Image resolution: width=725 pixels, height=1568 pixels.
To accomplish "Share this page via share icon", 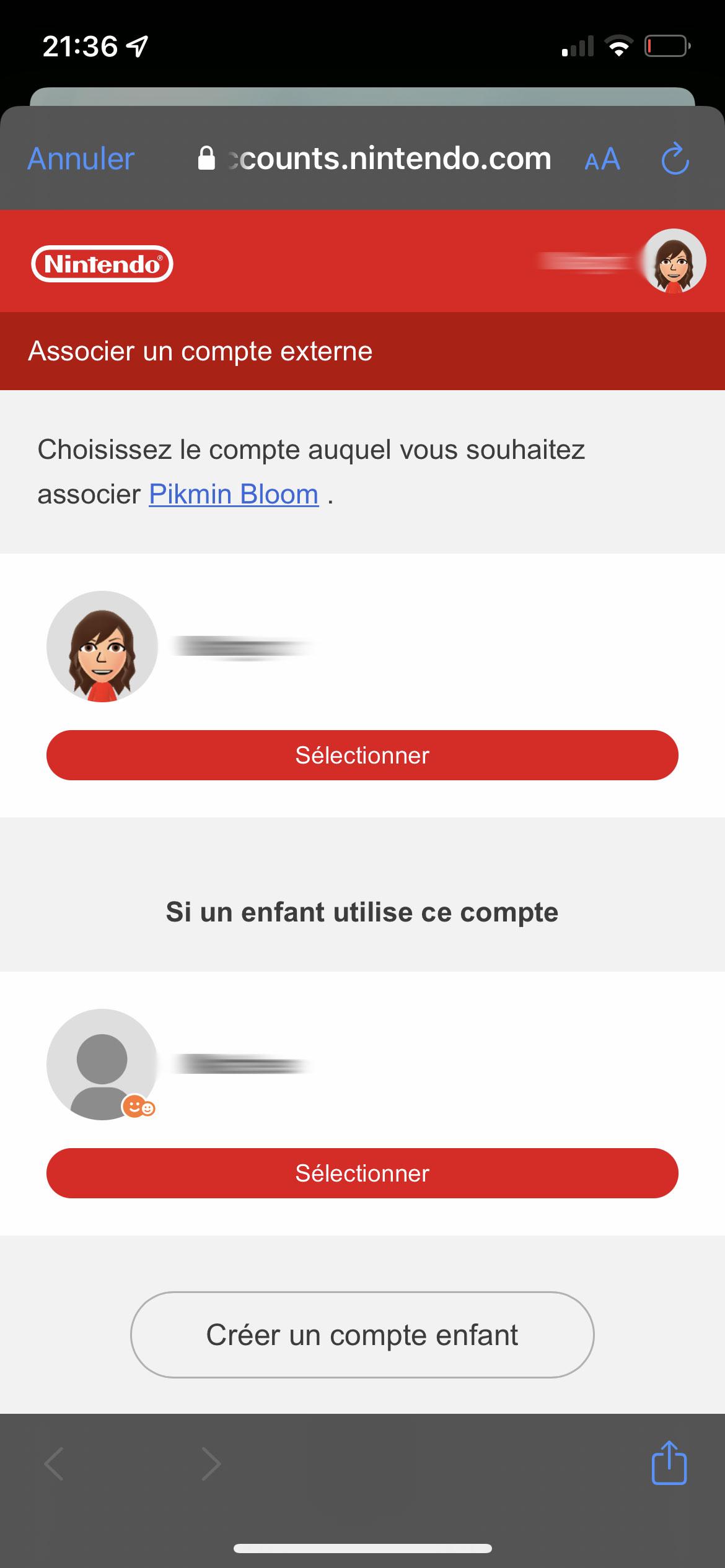I will (669, 1462).
